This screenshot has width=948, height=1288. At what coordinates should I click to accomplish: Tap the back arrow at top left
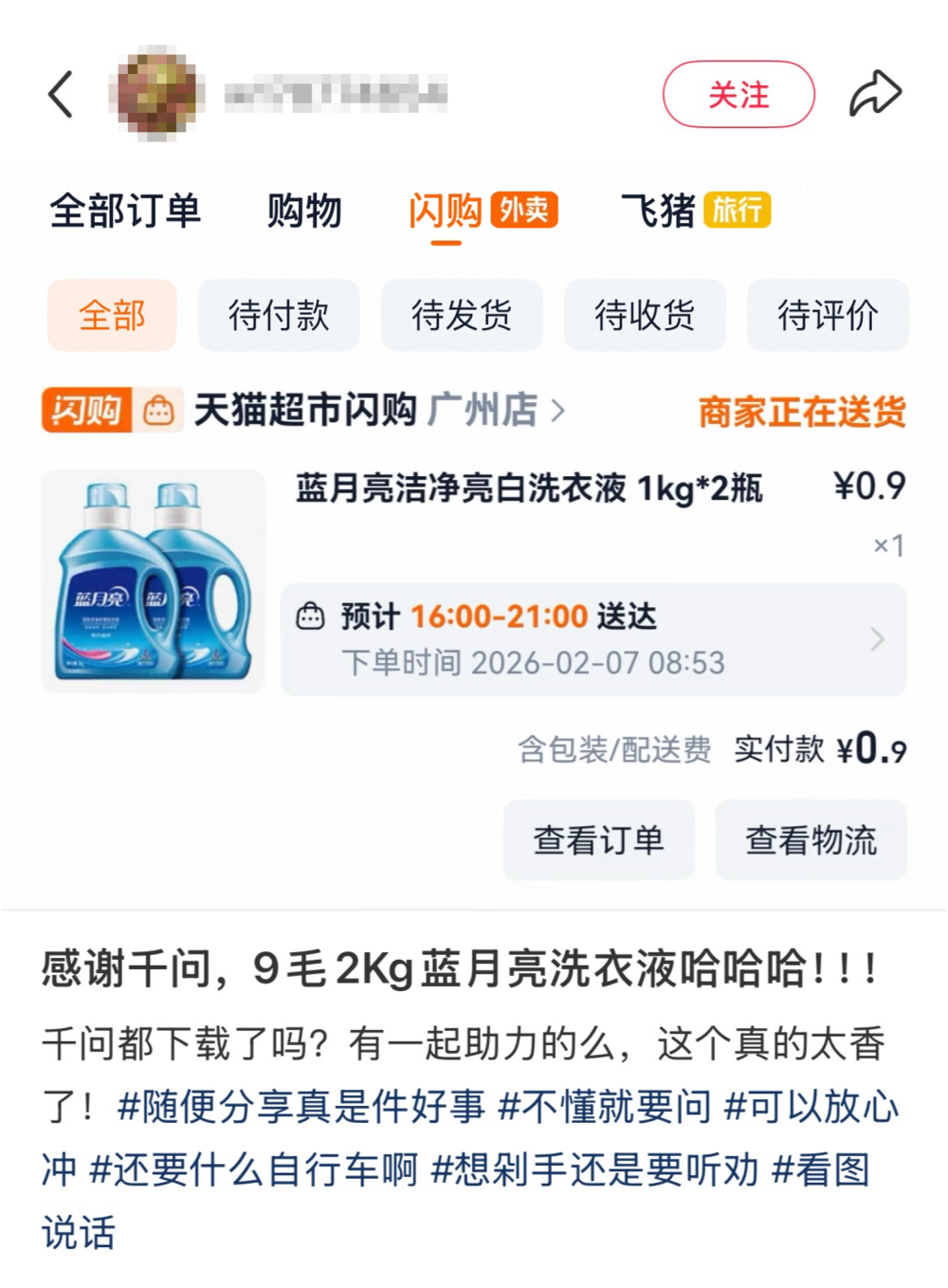[x=61, y=94]
